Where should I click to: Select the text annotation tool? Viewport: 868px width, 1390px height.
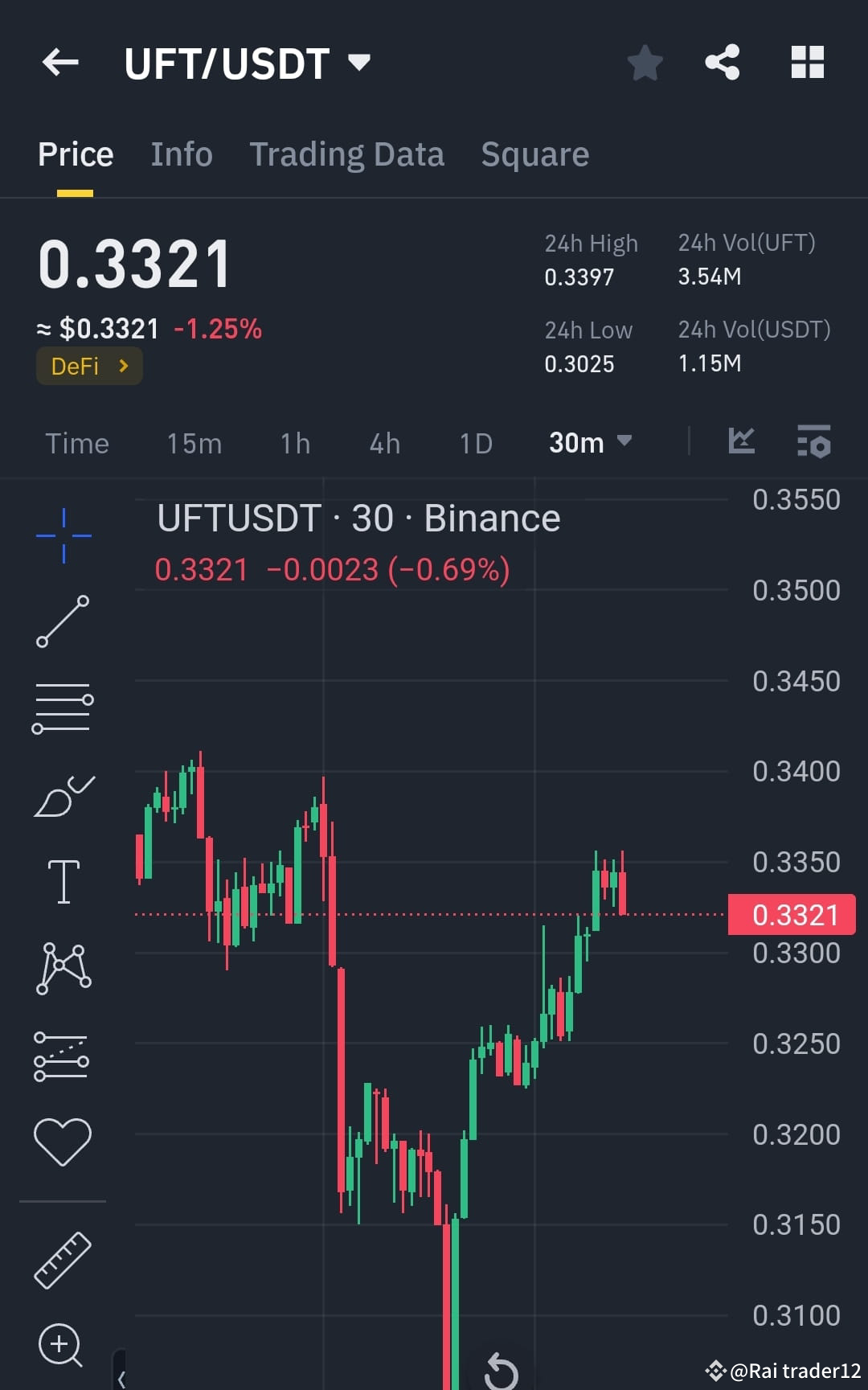coord(63,880)
